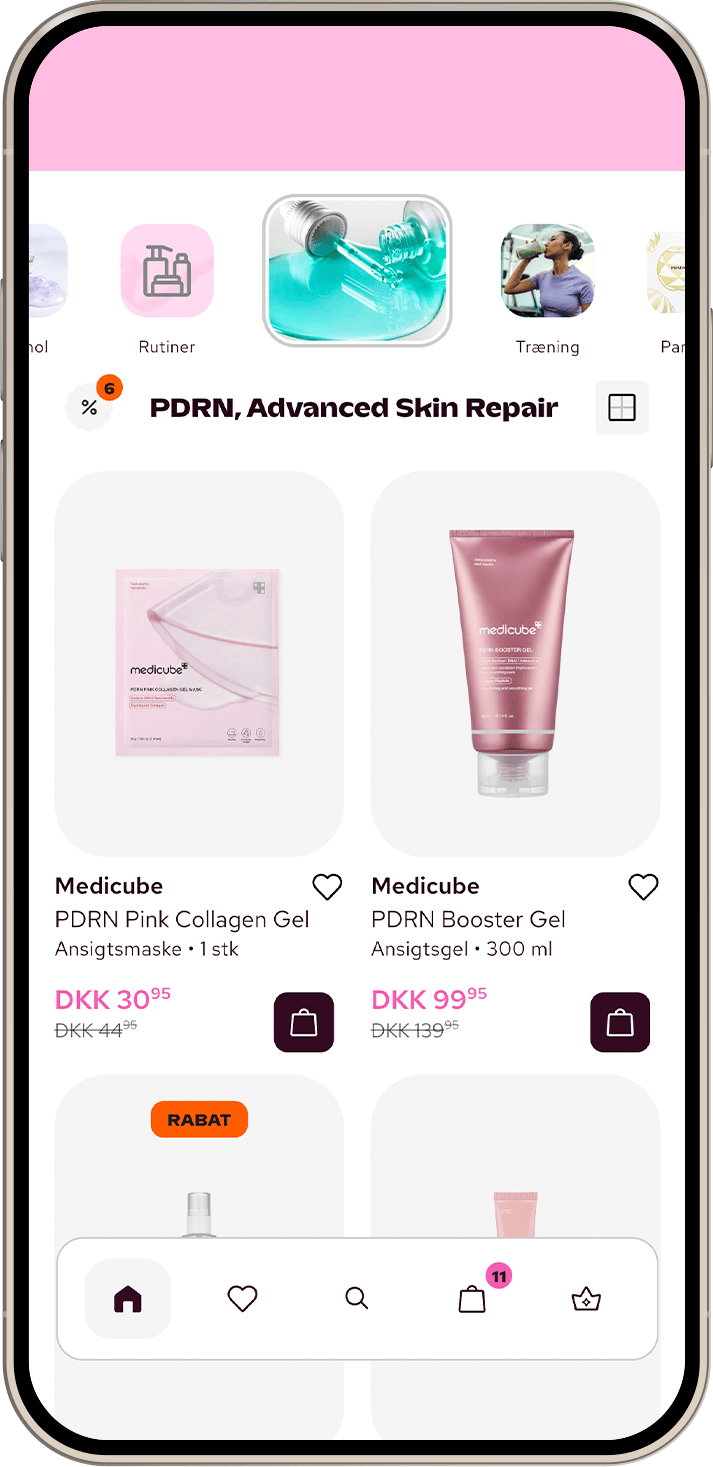
Task: Add PDRN Booster Gel to bag
Action: pyautogui.click(x=620, y=1022)
